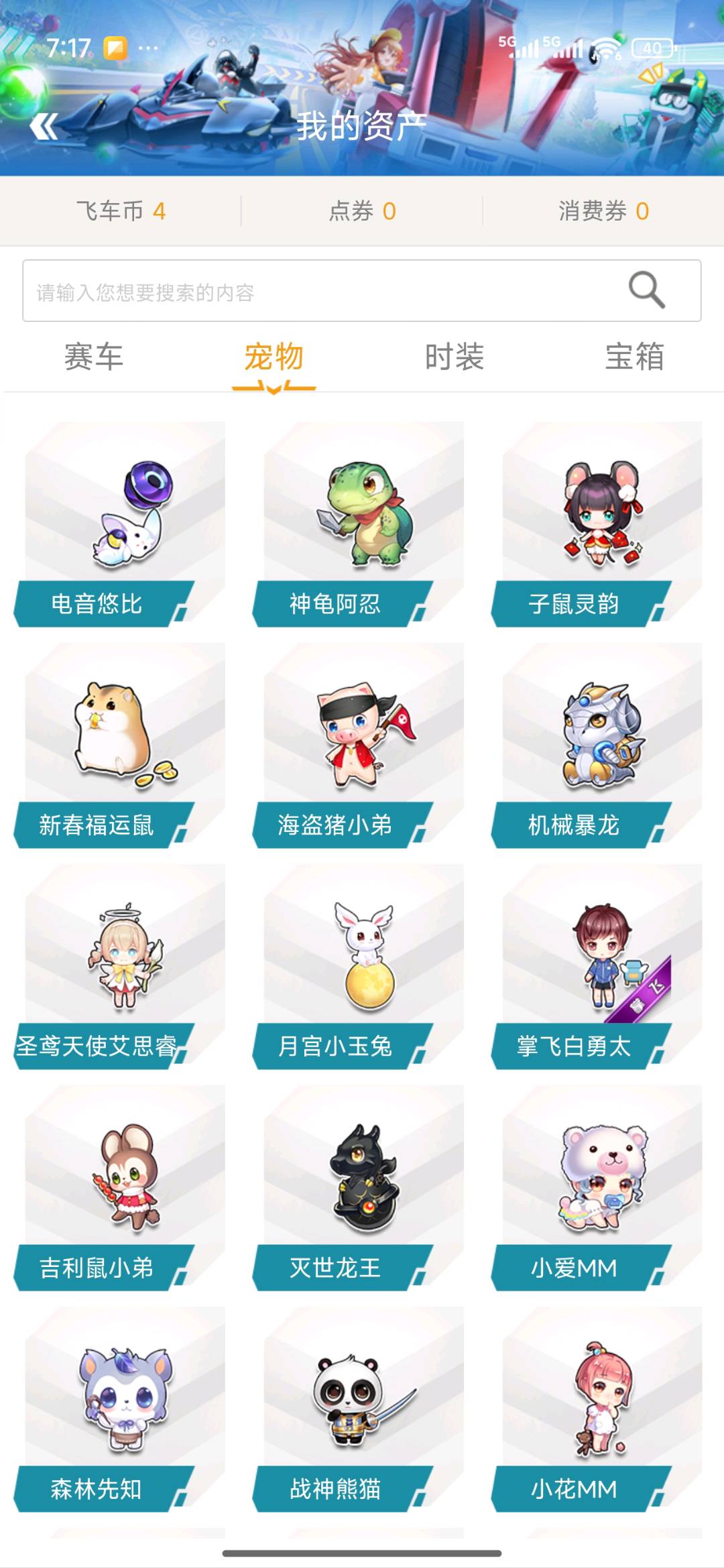
Task: Tap the magnifier search icon
Action: point(647,290)
